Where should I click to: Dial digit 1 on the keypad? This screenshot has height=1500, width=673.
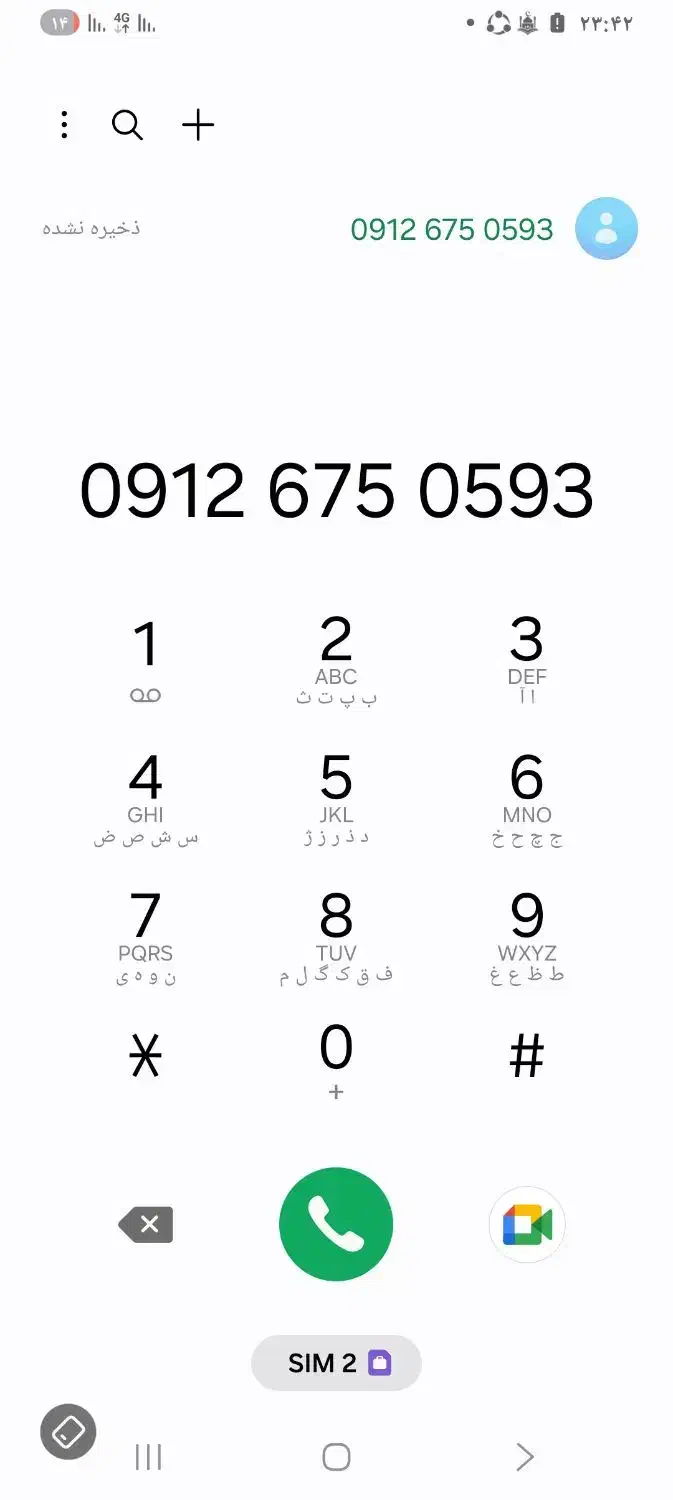tap(146, 661)
